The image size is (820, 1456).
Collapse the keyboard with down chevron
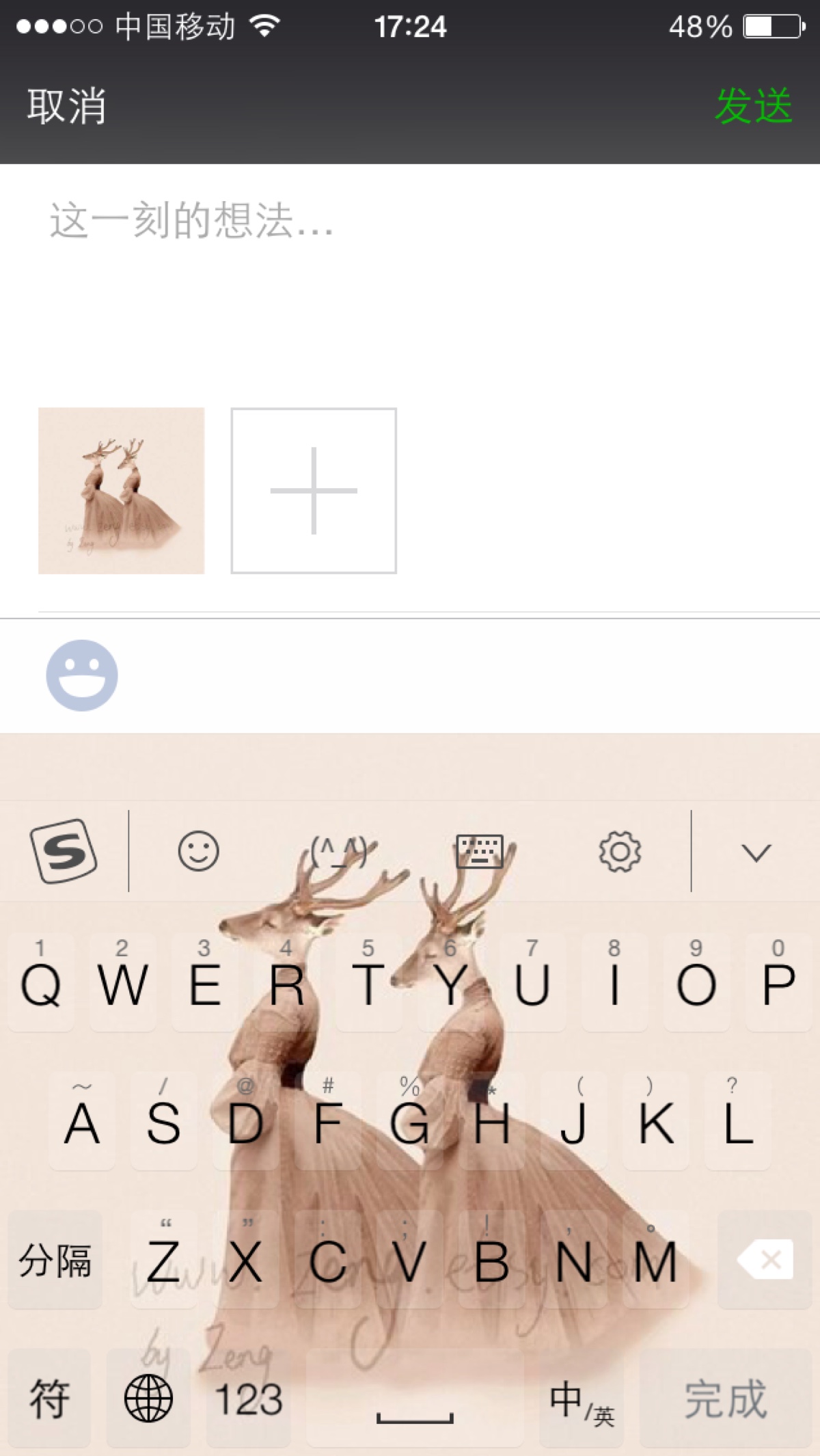click(x=756, y=852)
